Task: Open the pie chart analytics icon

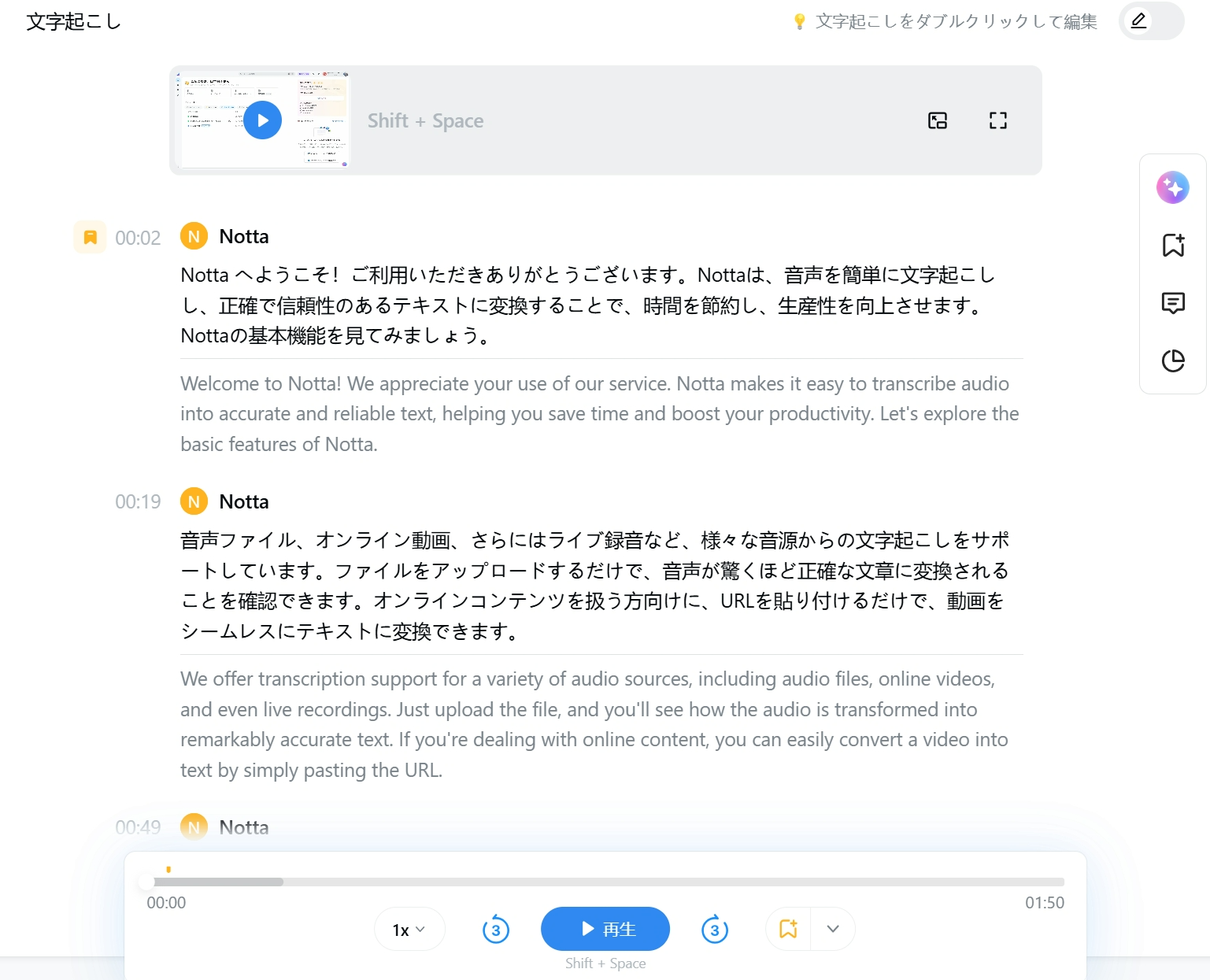Action: pos(1172,361)
